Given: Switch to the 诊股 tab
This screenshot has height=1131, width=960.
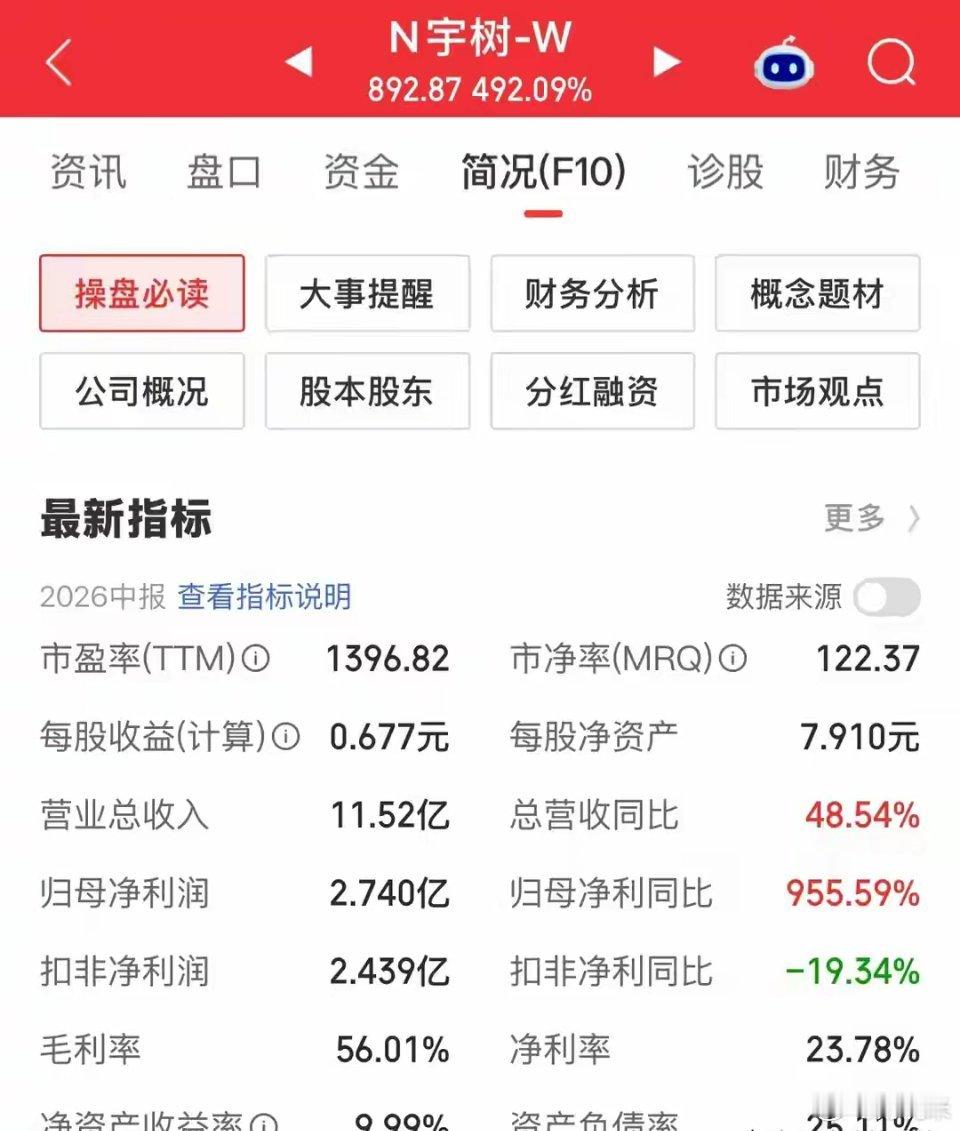Looking at the screenshot, I should [x=725, y=172].
